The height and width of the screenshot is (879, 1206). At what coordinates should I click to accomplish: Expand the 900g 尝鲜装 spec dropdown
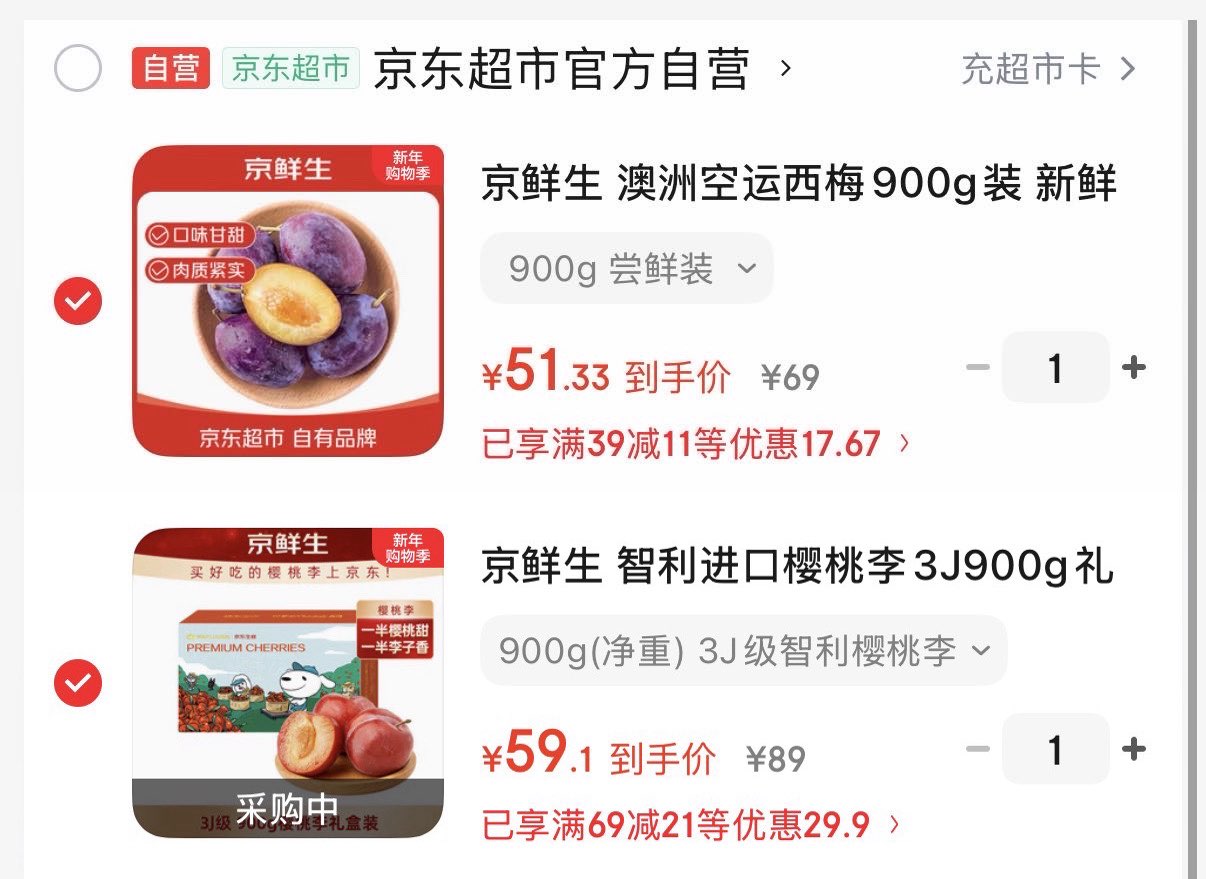pos(627,268)
